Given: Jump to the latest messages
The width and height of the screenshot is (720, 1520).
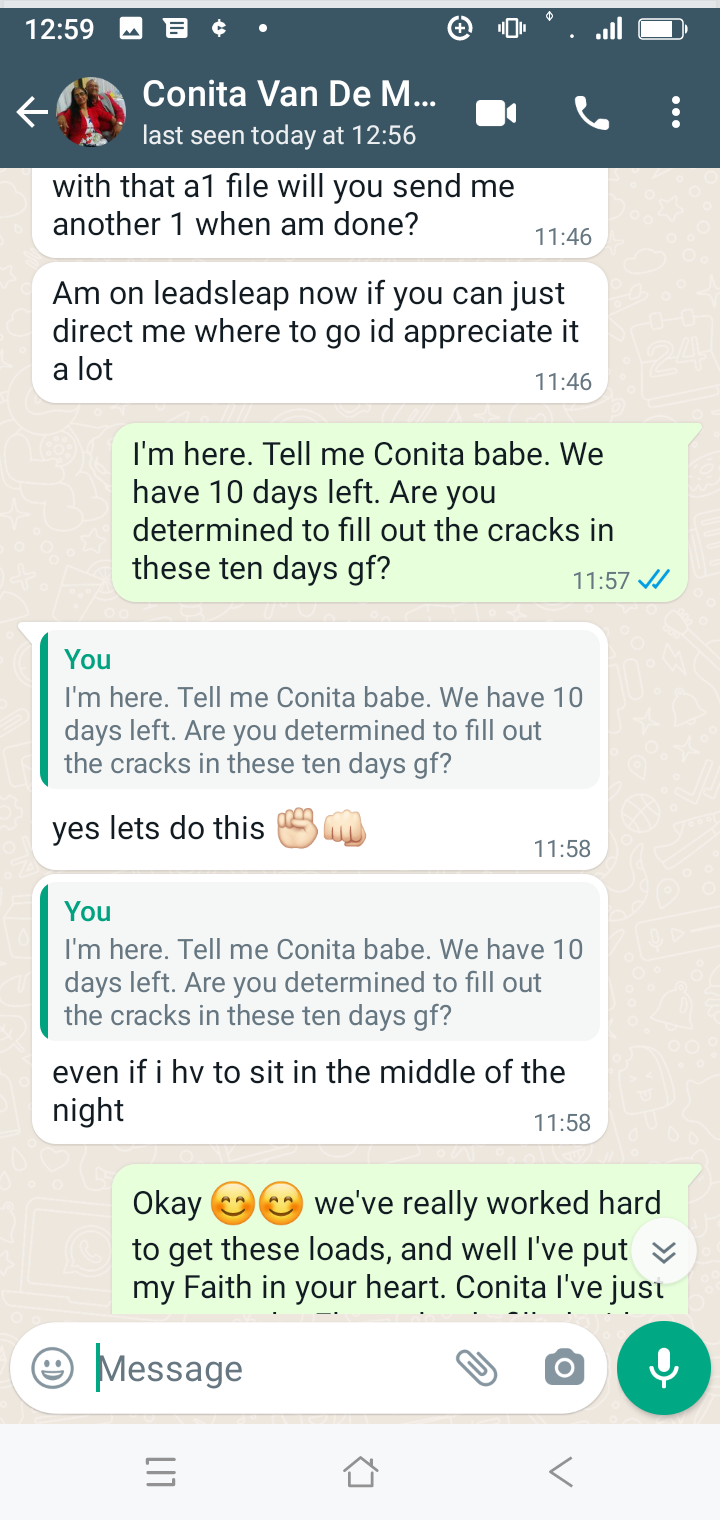Looking at the screenshot, I should pos(664,1252).
